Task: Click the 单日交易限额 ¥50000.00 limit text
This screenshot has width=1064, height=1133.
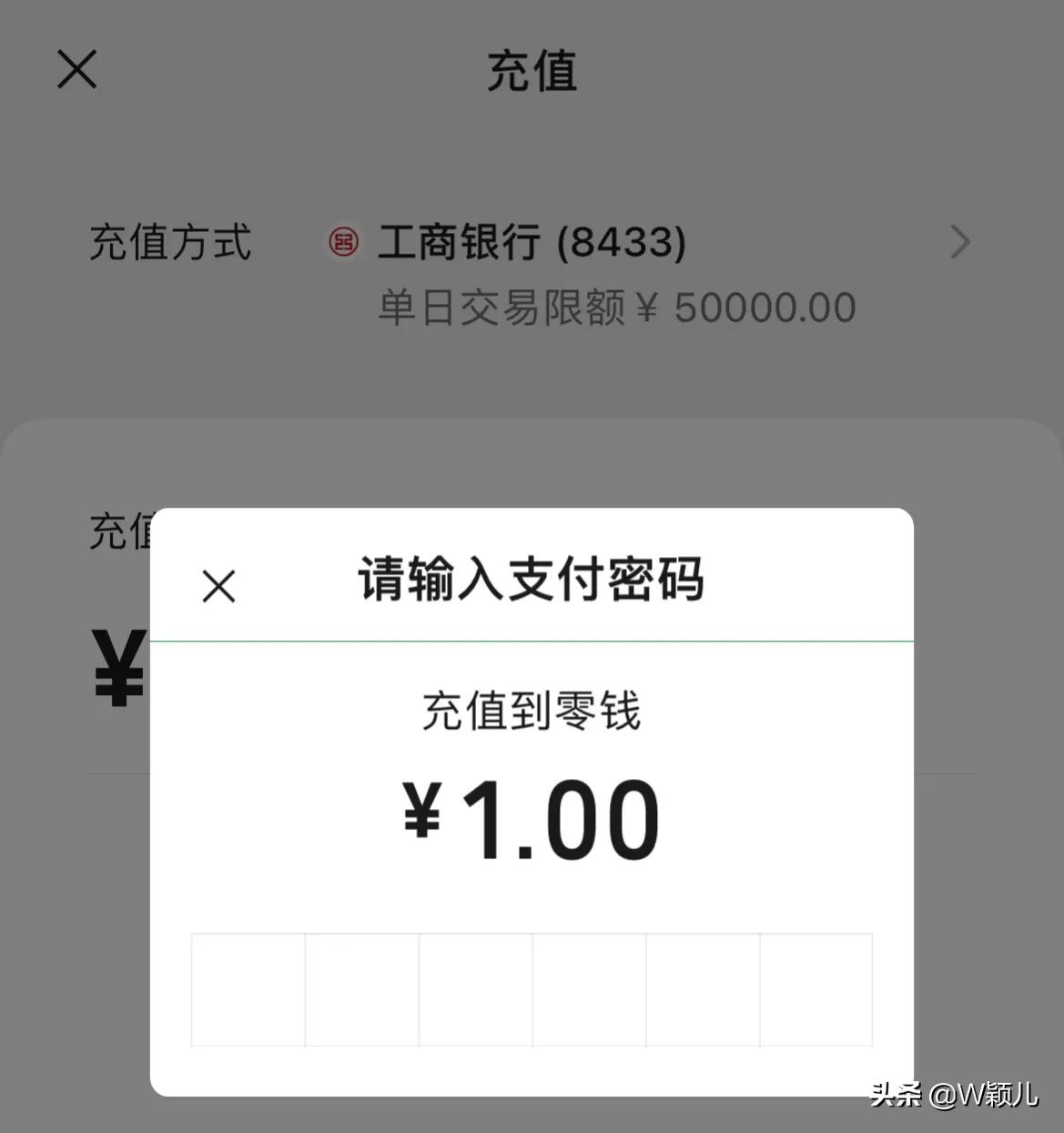Action: tap(615, 308)
